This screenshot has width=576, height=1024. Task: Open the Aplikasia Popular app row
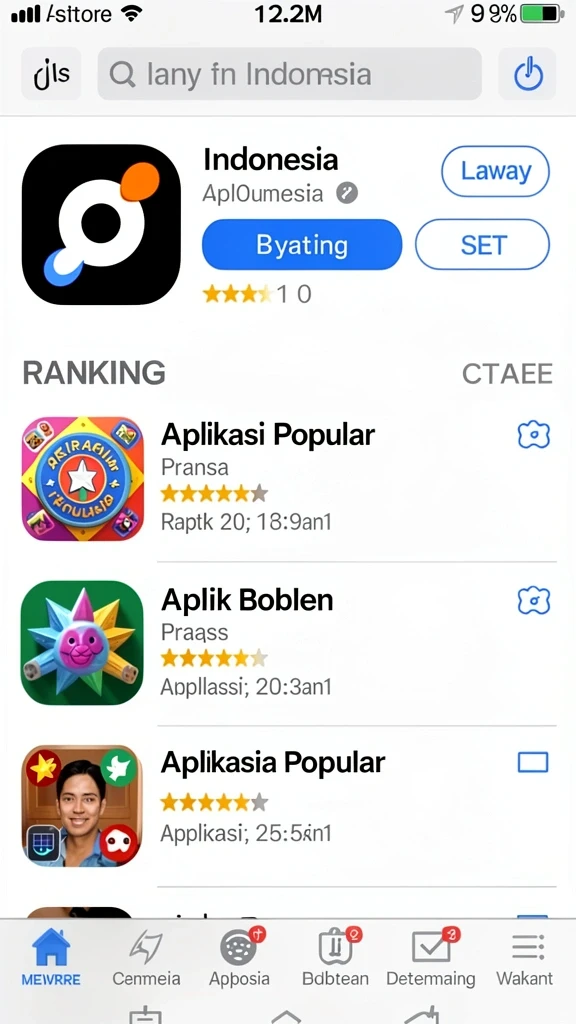point(288,806)
